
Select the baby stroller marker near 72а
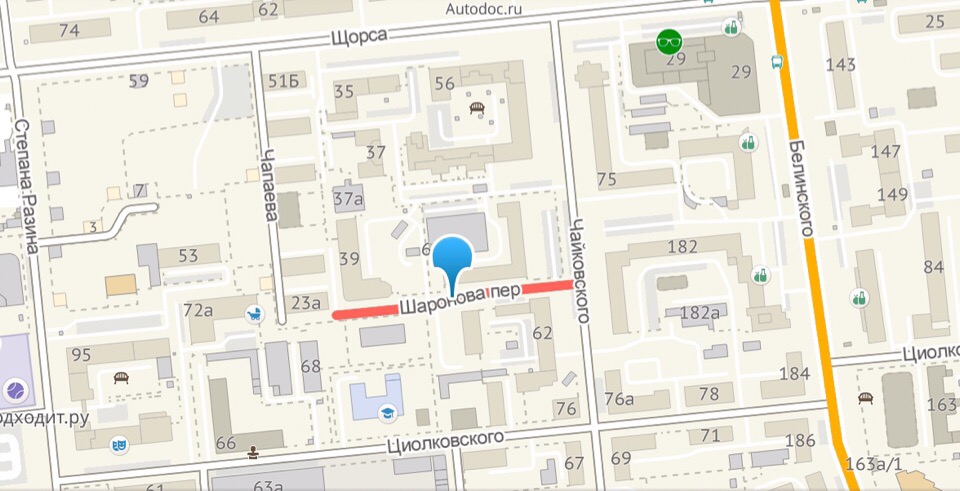coord(254,314)
